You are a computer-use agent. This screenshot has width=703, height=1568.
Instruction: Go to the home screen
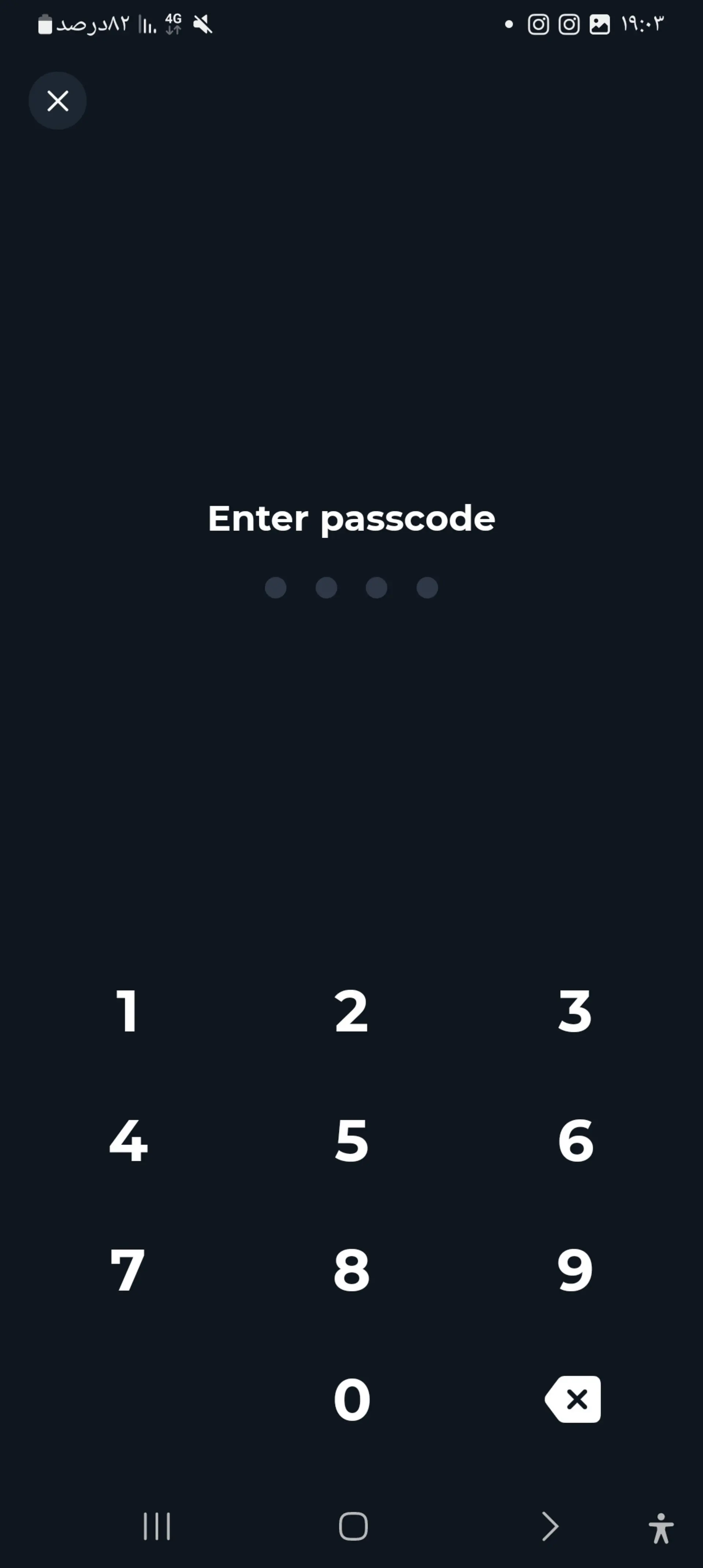point(353,1526)
